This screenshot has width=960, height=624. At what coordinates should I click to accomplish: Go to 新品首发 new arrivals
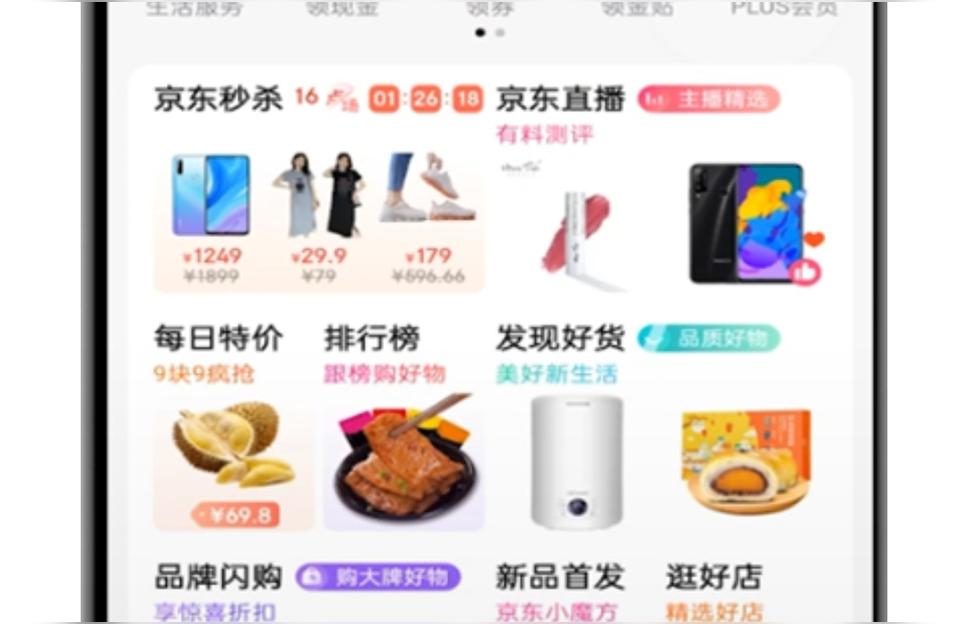[559, 577]
